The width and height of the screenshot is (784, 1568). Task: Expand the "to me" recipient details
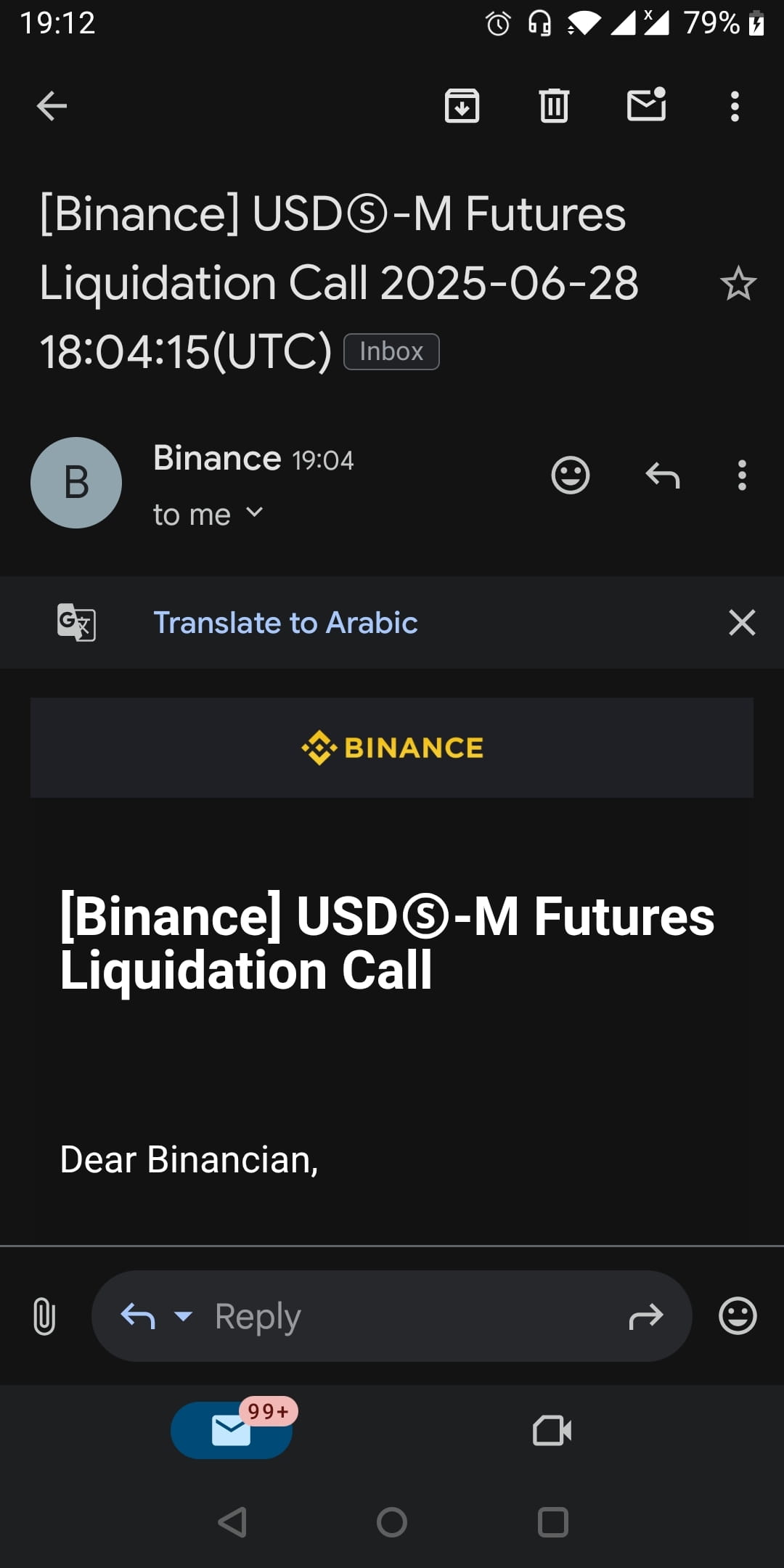tap(208, 514)
